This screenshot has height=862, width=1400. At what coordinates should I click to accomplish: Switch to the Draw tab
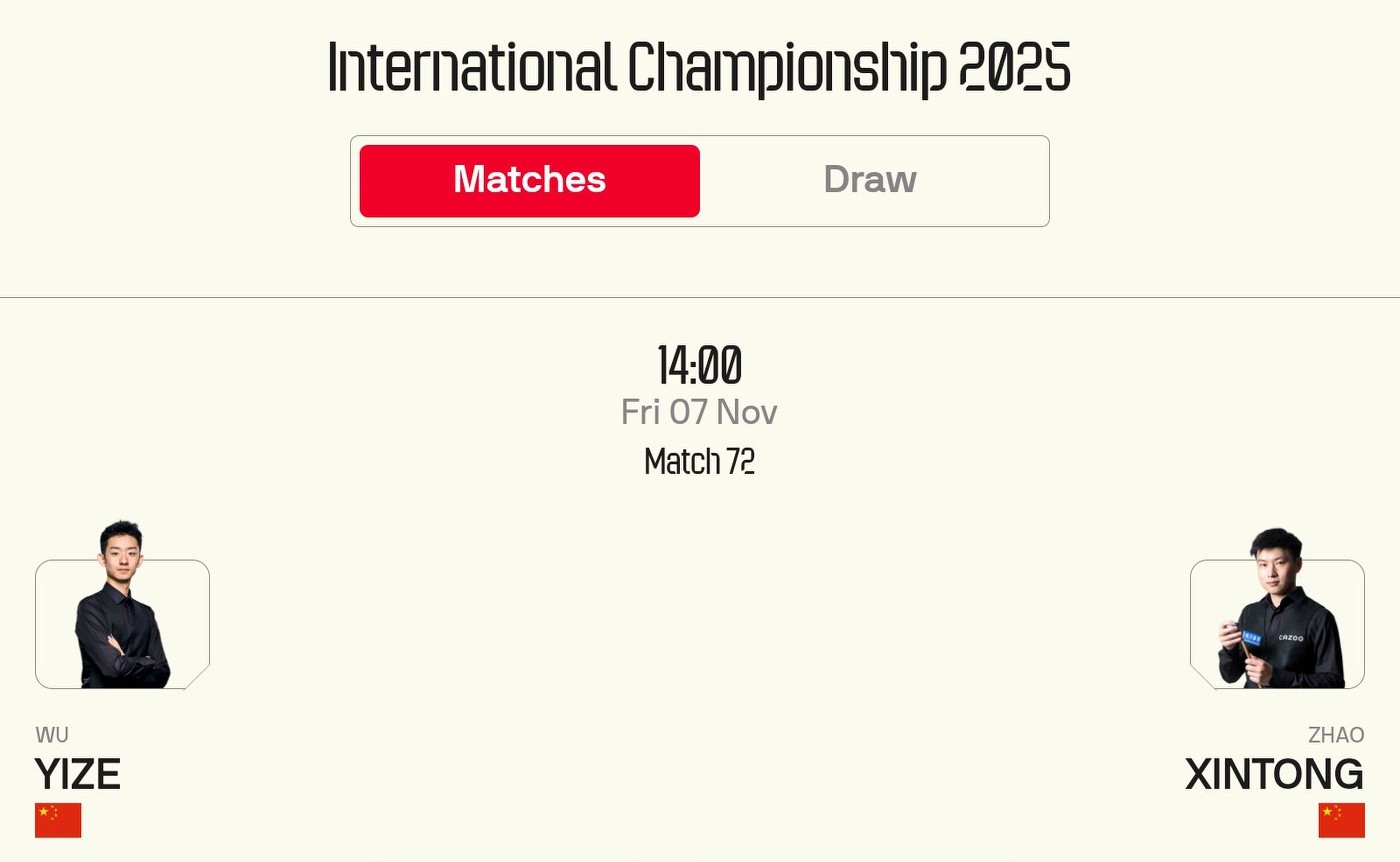[870, 180]
